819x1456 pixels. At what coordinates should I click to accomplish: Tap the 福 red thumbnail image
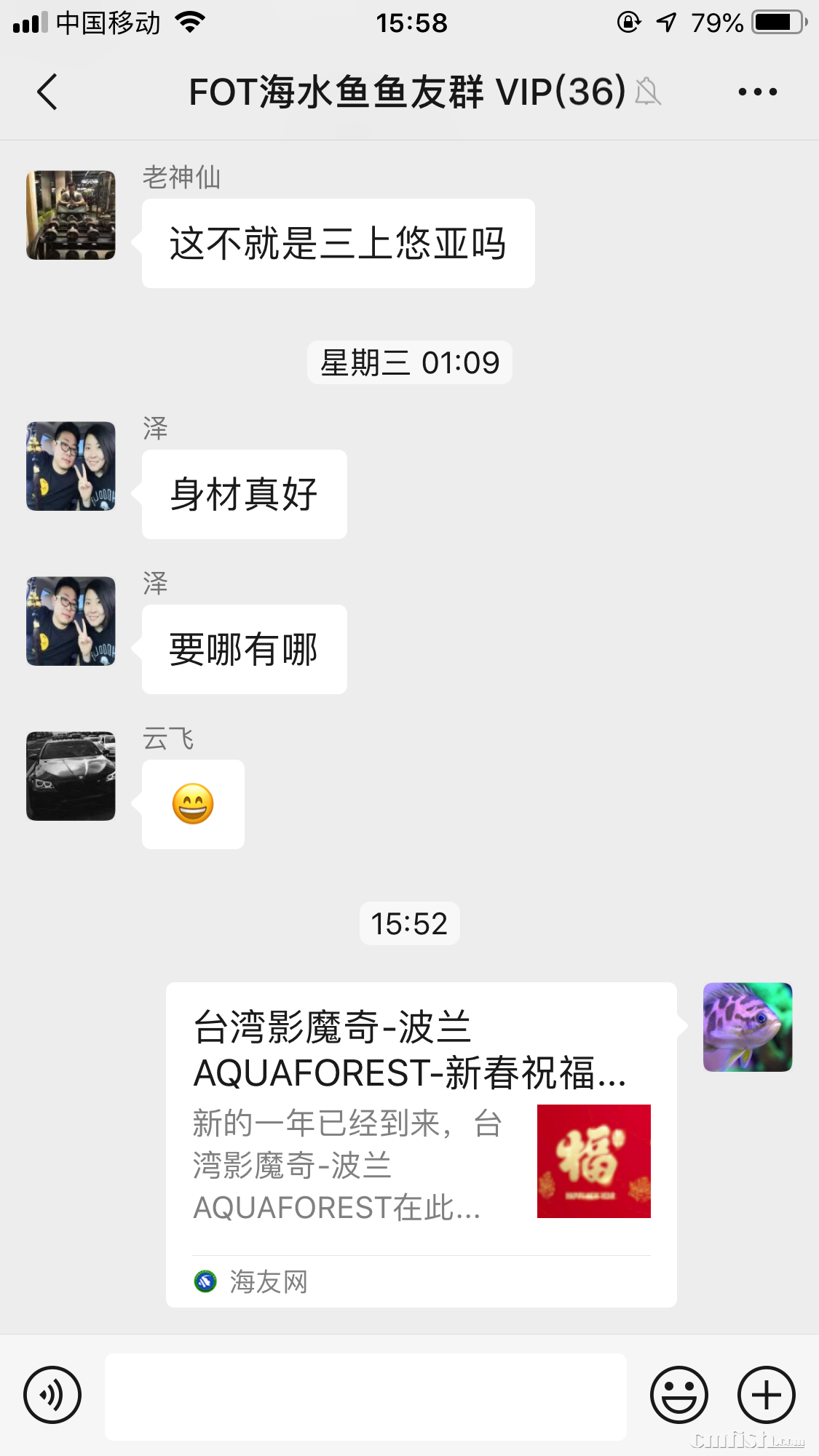pyautogui.click(x=594, y=1161)
